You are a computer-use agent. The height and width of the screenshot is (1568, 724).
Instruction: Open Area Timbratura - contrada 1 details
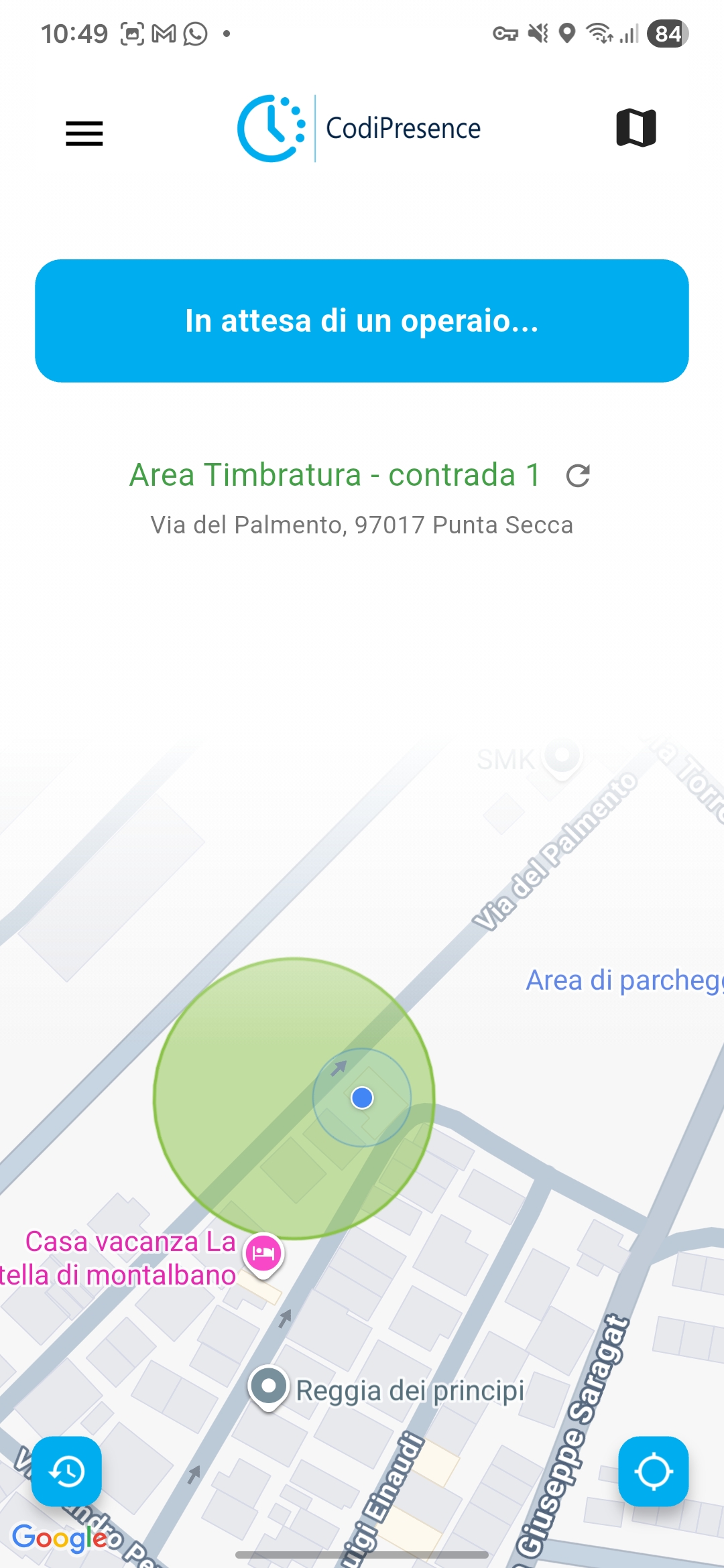(335, 474)
